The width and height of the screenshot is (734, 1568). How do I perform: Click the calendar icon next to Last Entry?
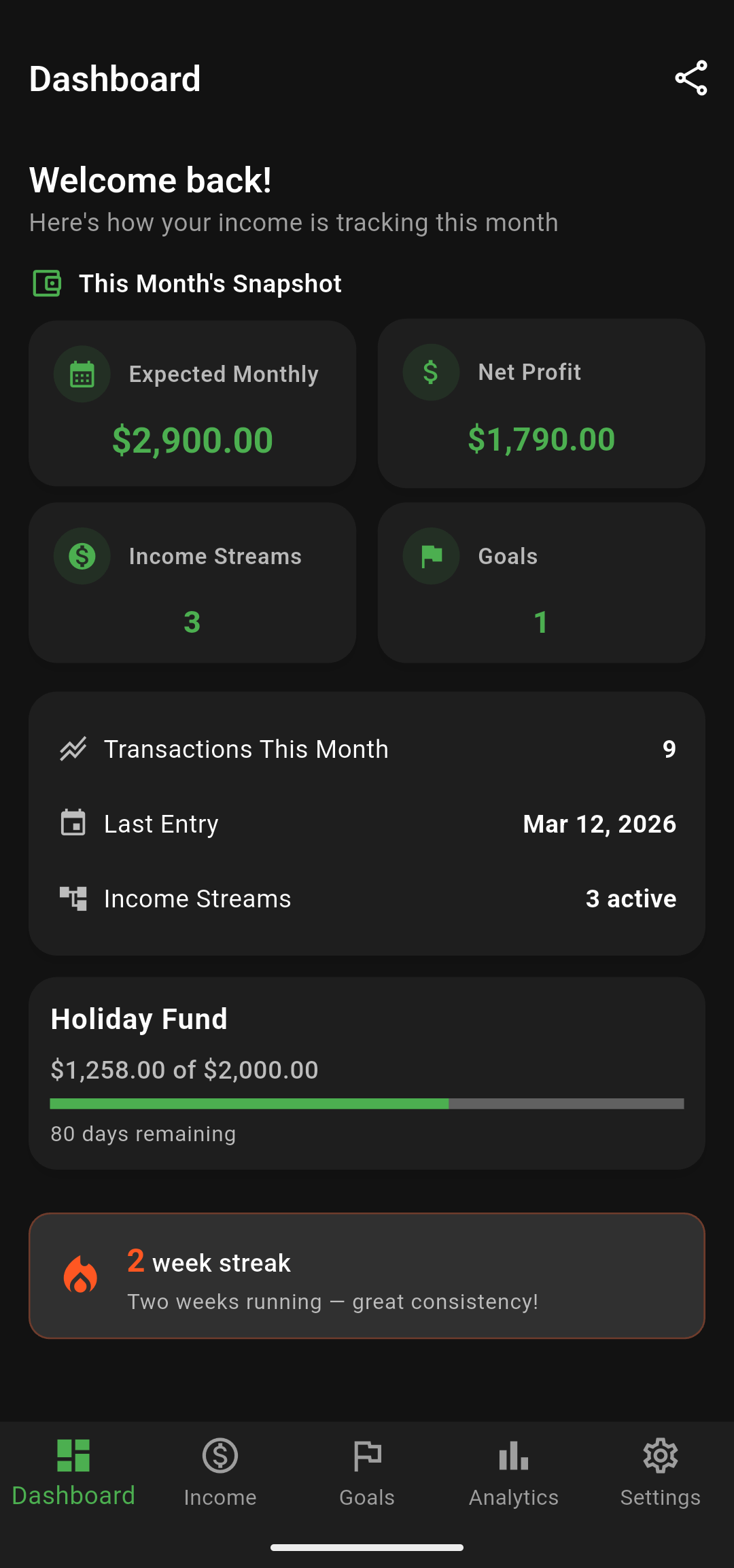pos(74,823)
